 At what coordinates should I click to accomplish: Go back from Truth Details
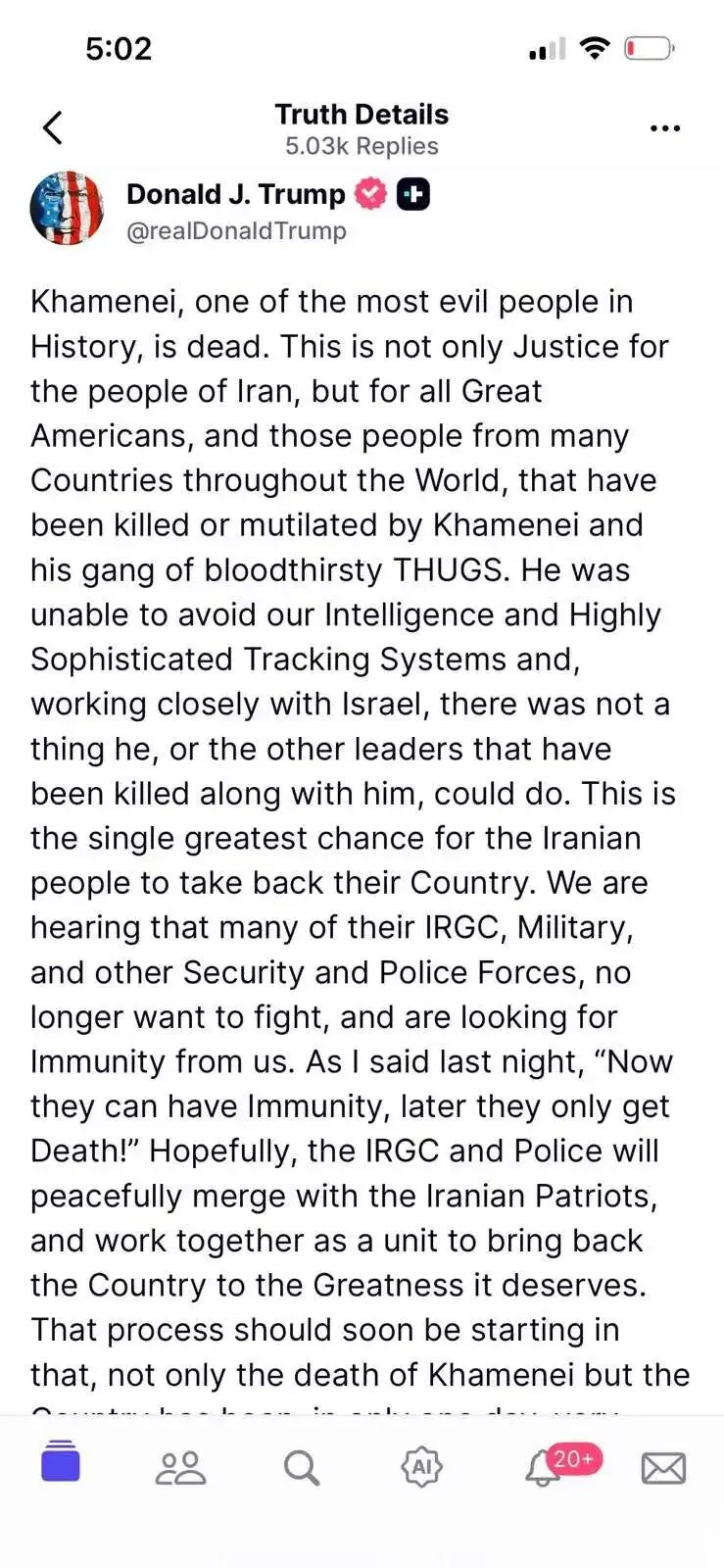tap(53, 127)
